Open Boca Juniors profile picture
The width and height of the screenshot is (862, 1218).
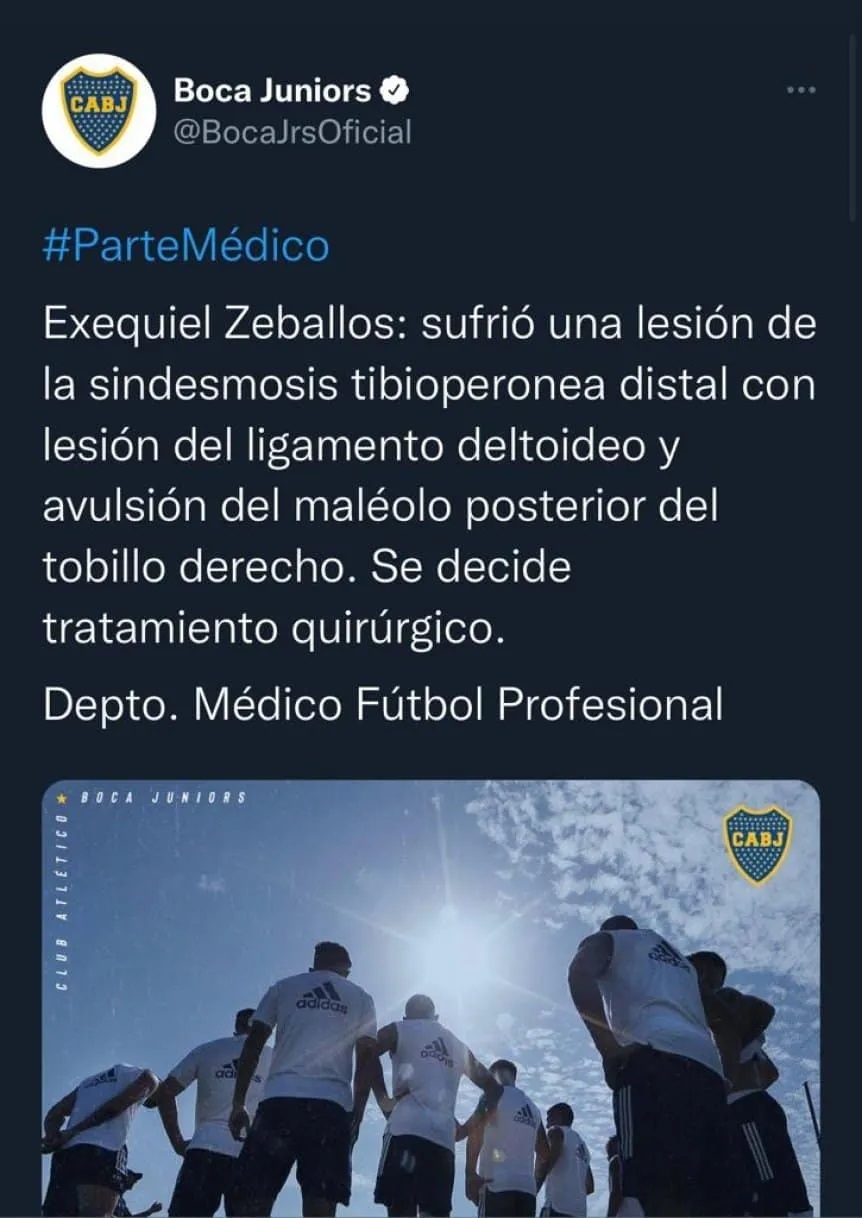coord(98,110)
